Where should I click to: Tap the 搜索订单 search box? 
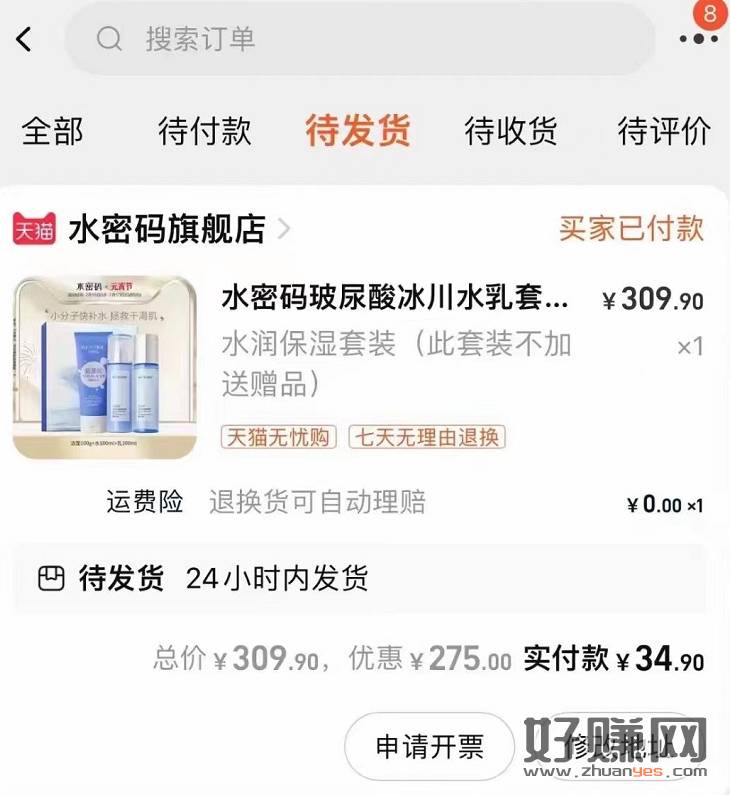pos(360,40)
